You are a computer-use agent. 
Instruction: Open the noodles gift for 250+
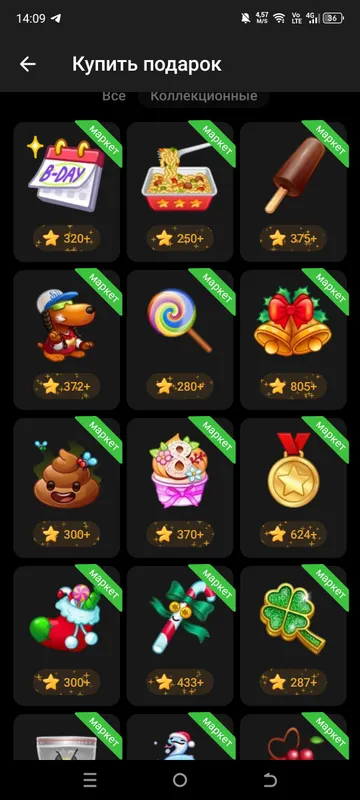[x=180, y=191]
